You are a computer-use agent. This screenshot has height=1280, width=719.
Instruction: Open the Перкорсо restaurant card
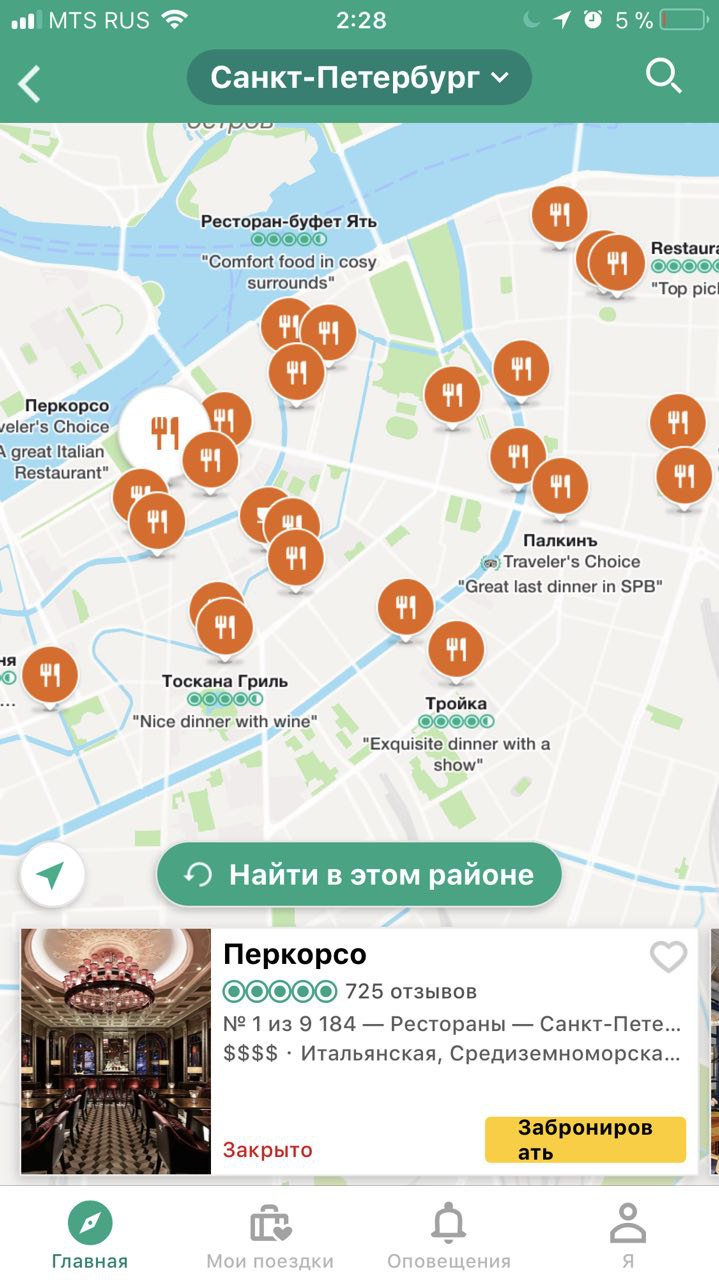[x=359, y=1051]
